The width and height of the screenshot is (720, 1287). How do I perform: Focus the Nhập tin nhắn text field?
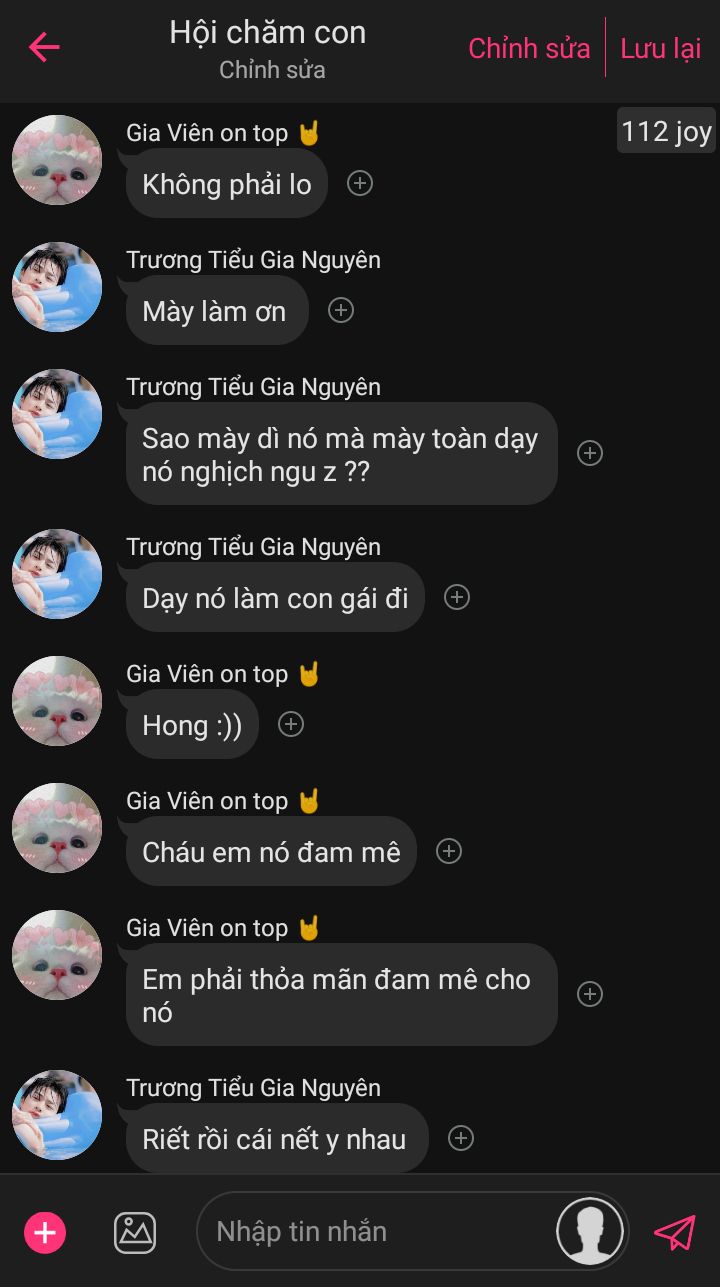coord(380,1232)
